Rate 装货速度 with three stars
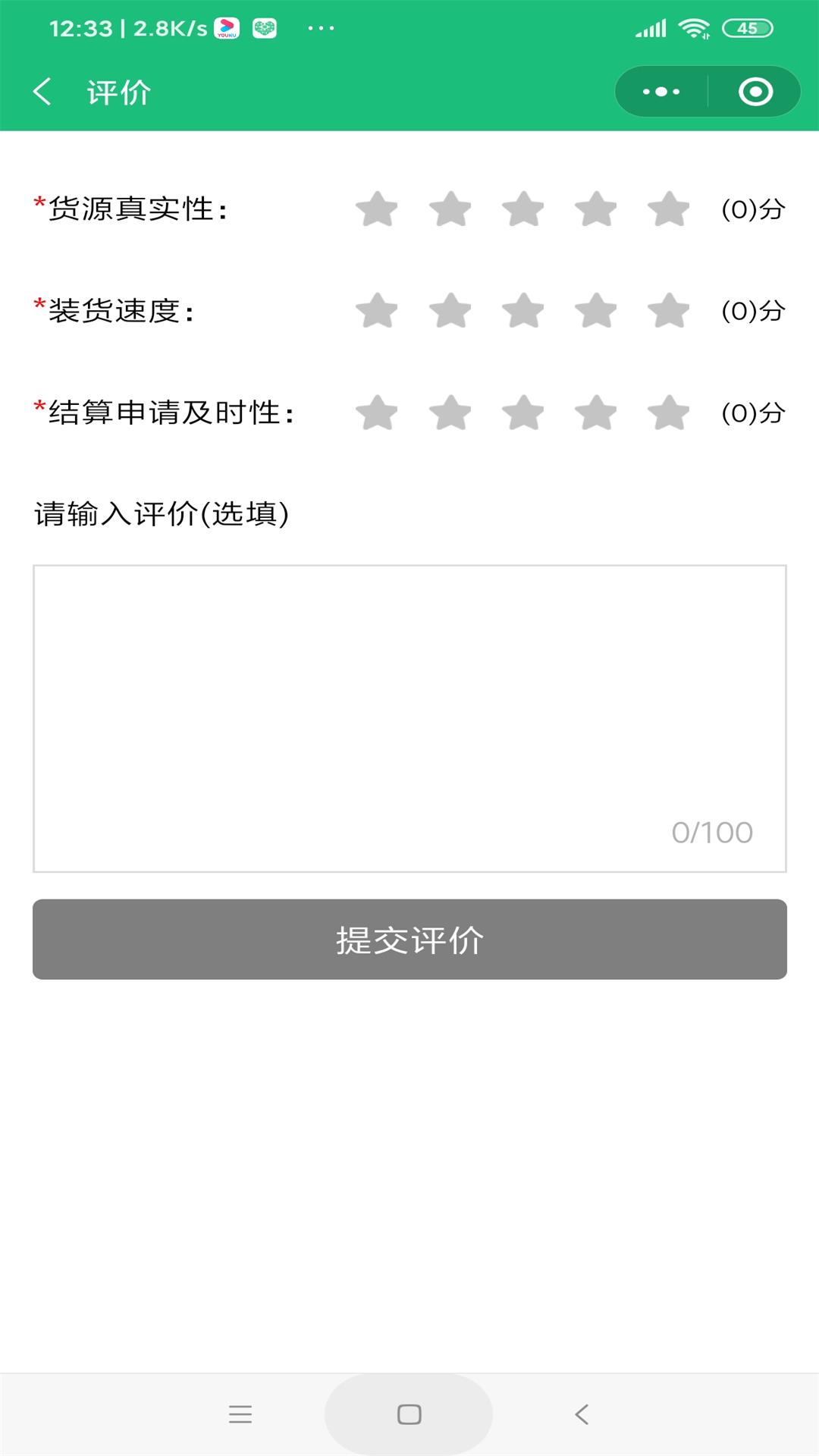 [x=522, y=310]
